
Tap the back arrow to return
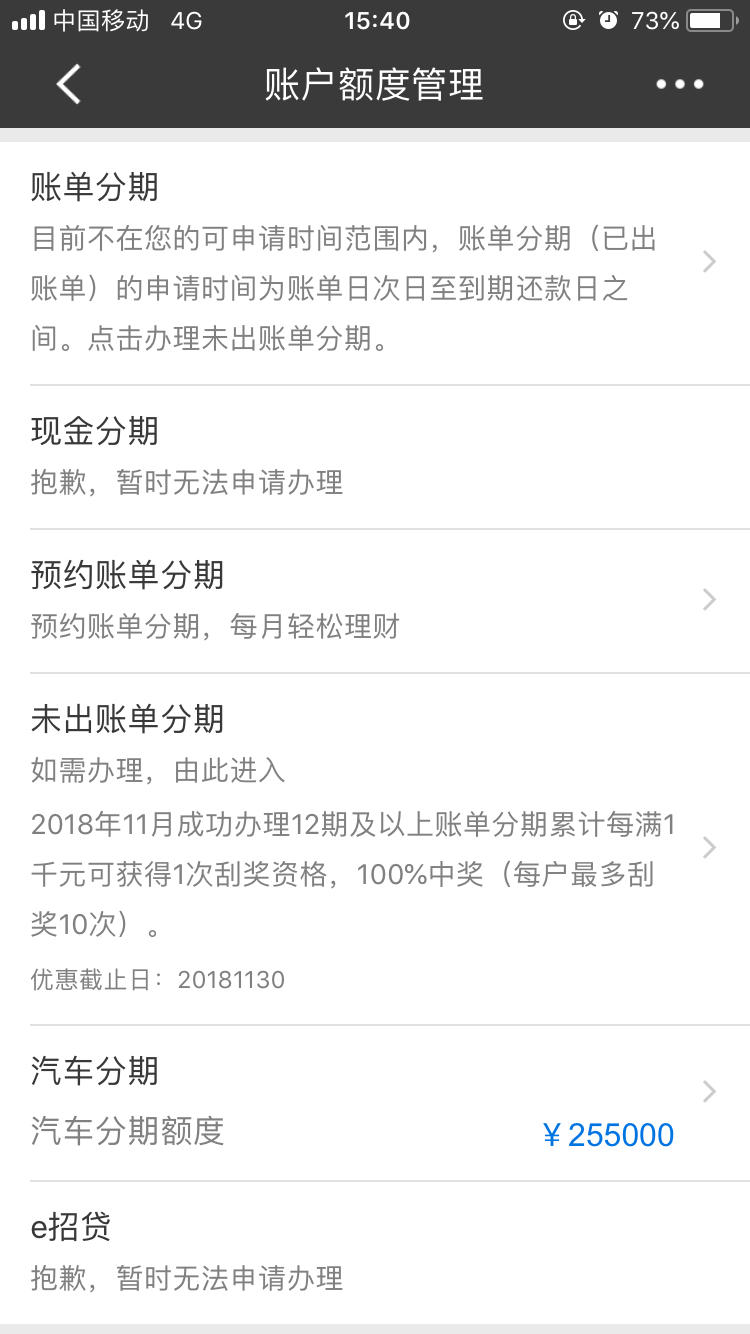tap(66, 84)
